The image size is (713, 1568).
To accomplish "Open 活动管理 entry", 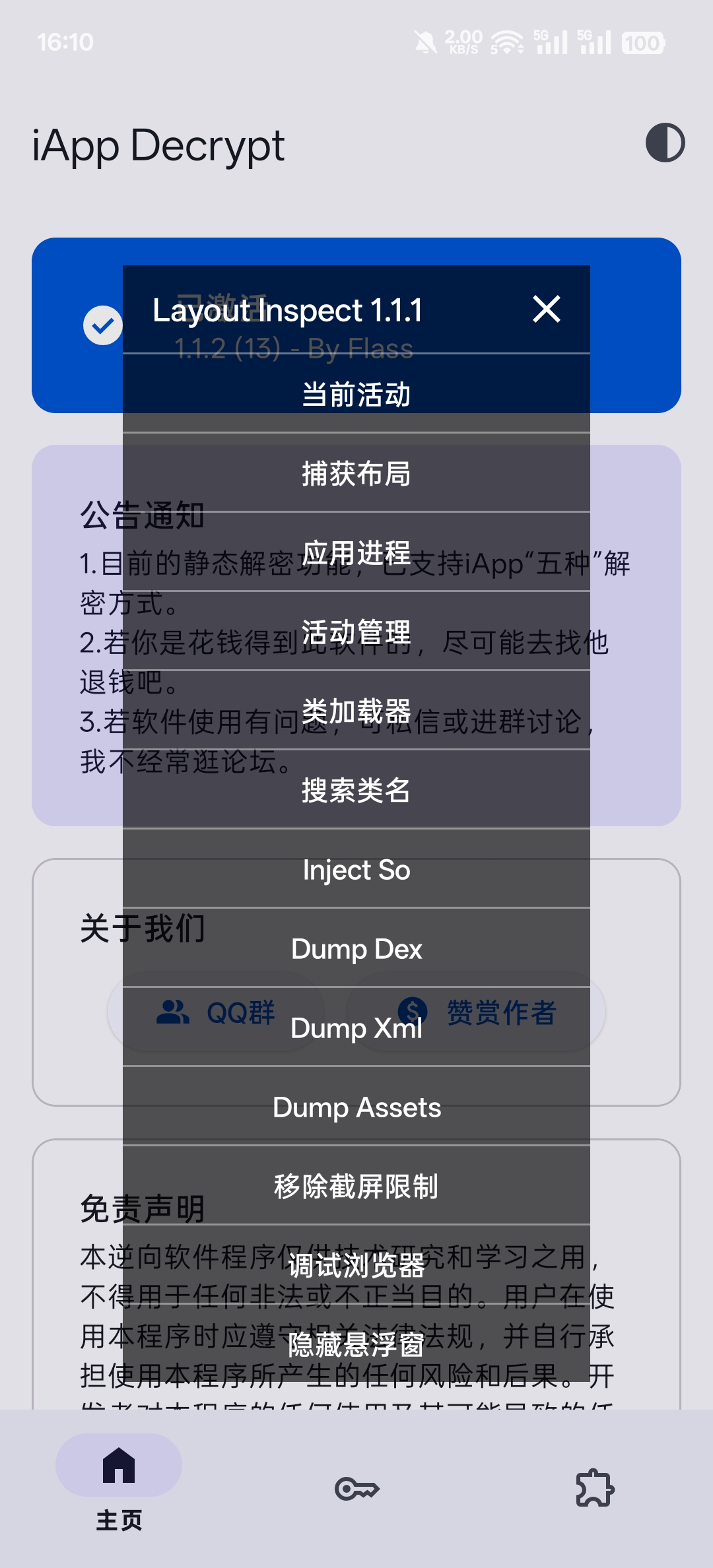I will click(x=356, y=632).
